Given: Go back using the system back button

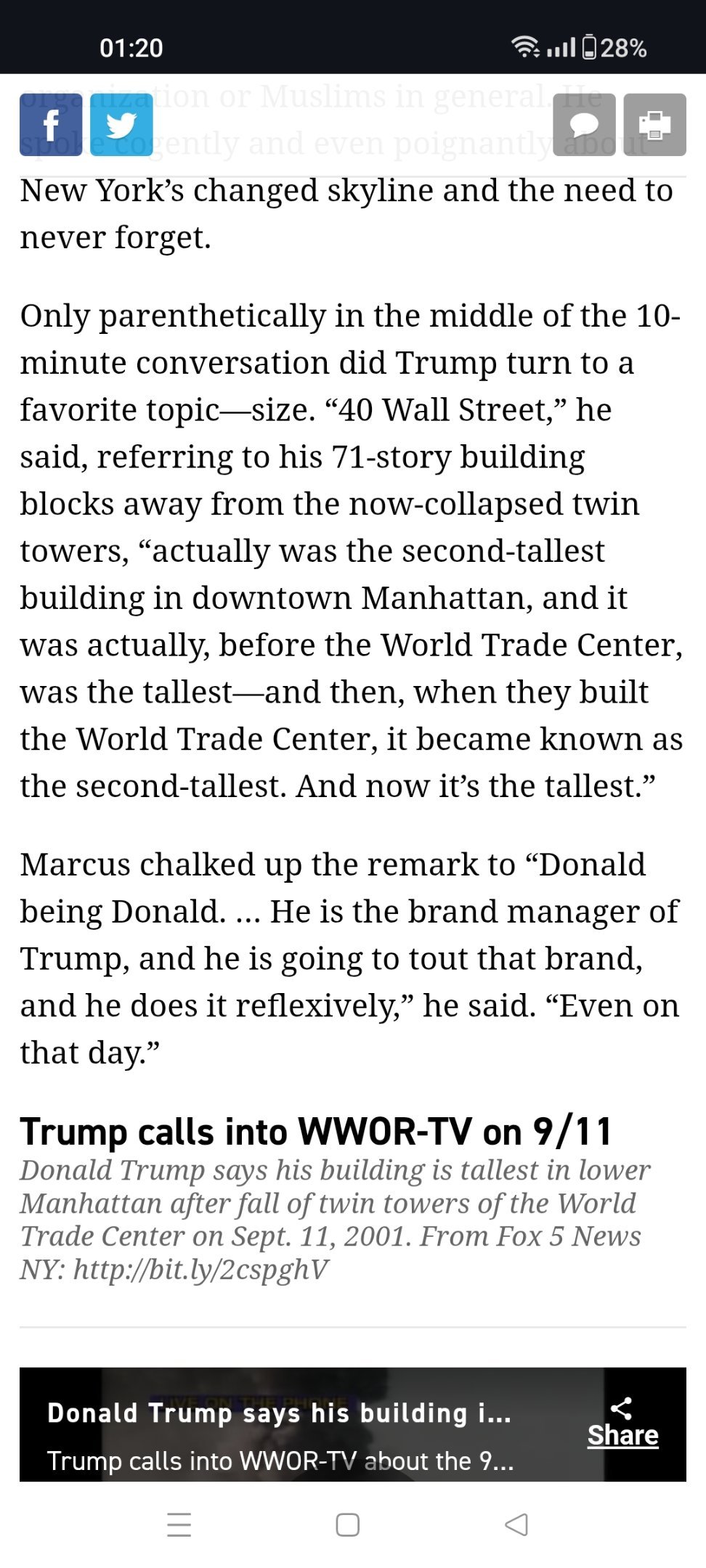Looking at the screenshot, I should click(516, 1524).
